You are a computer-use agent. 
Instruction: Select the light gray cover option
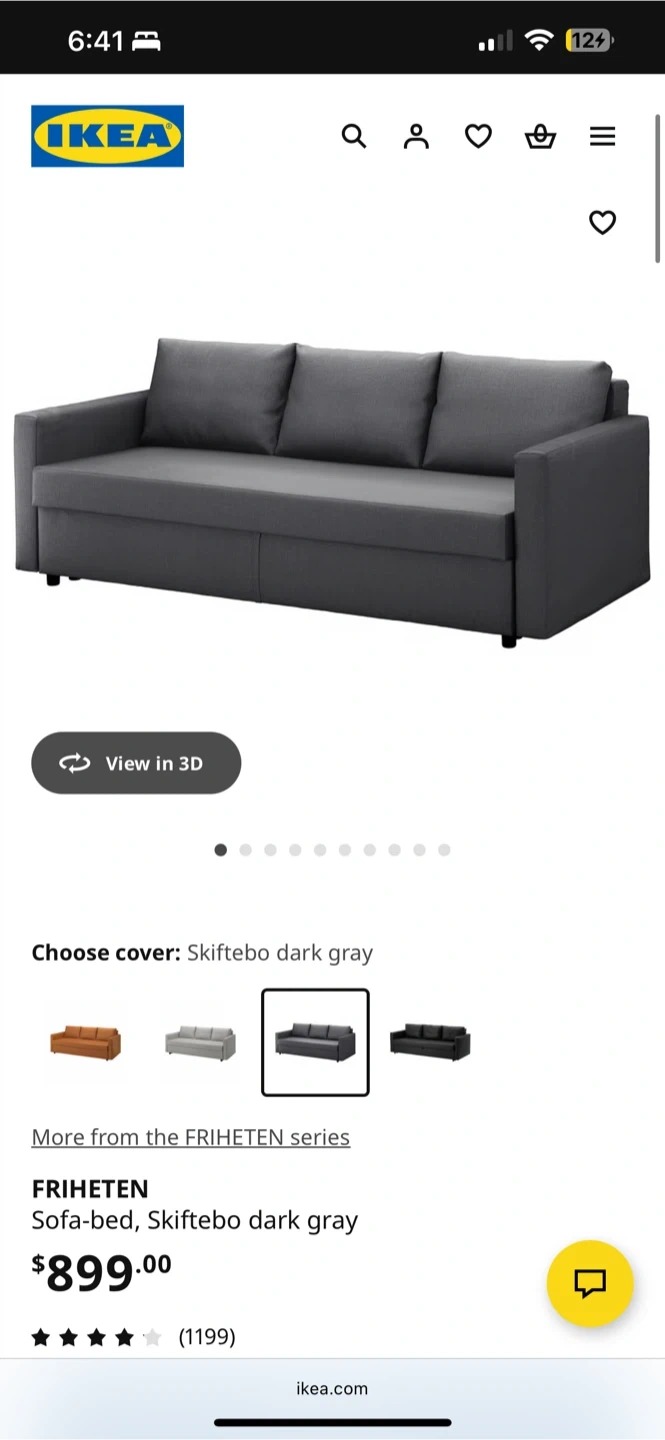coord(200,1042)
